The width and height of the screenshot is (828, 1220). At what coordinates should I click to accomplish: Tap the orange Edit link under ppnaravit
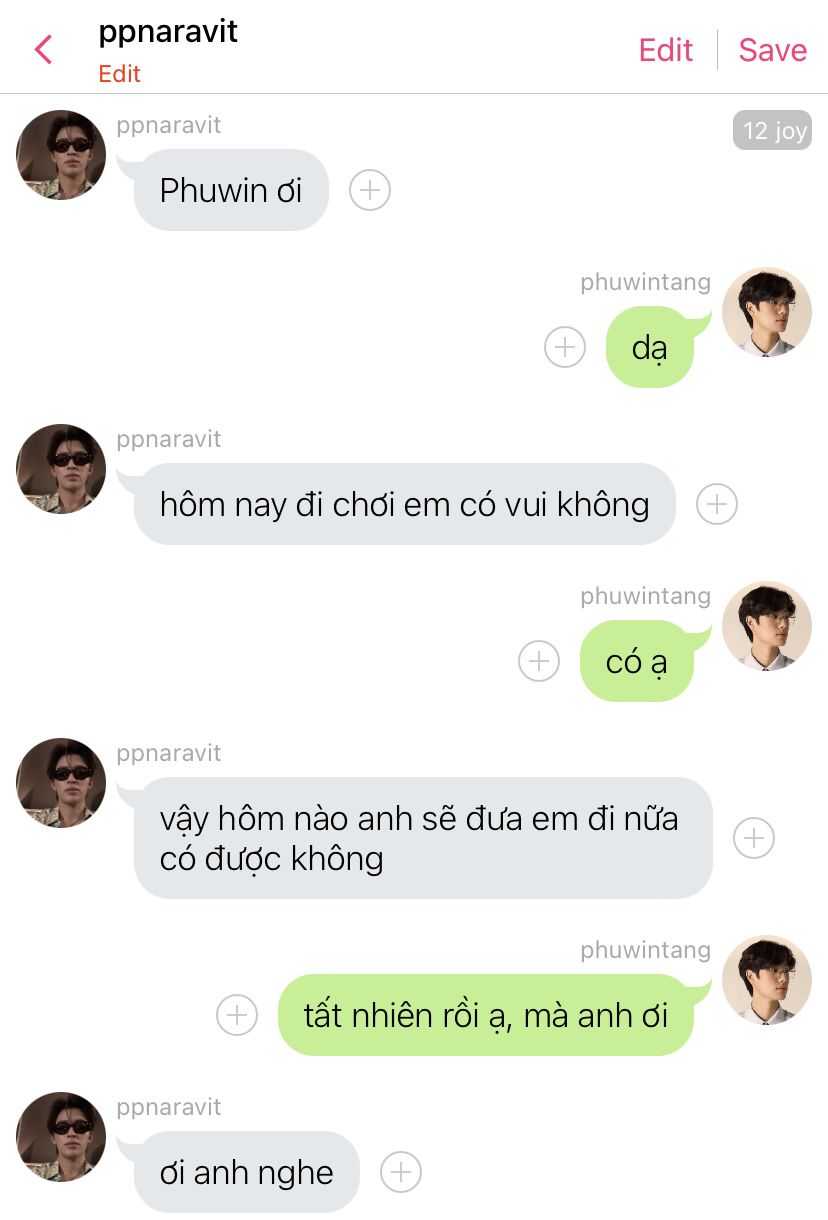point(119,74)
